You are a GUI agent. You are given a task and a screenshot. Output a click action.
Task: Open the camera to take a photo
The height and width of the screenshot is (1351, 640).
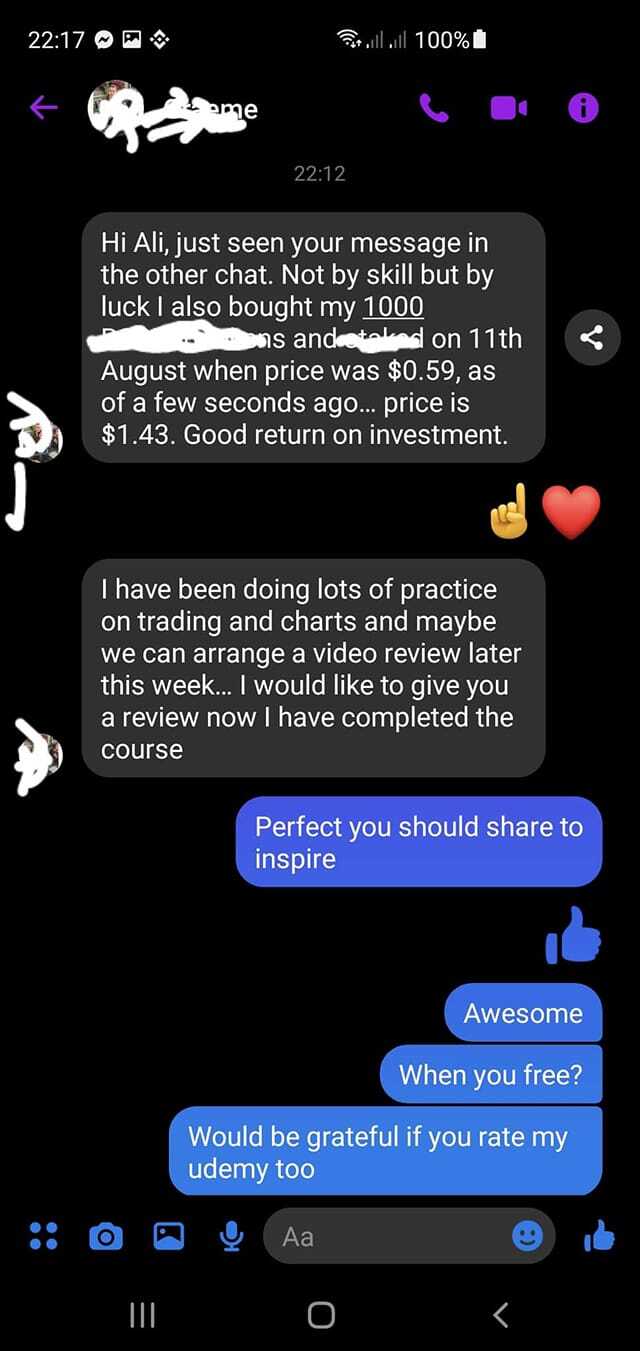coord(106,1237)
